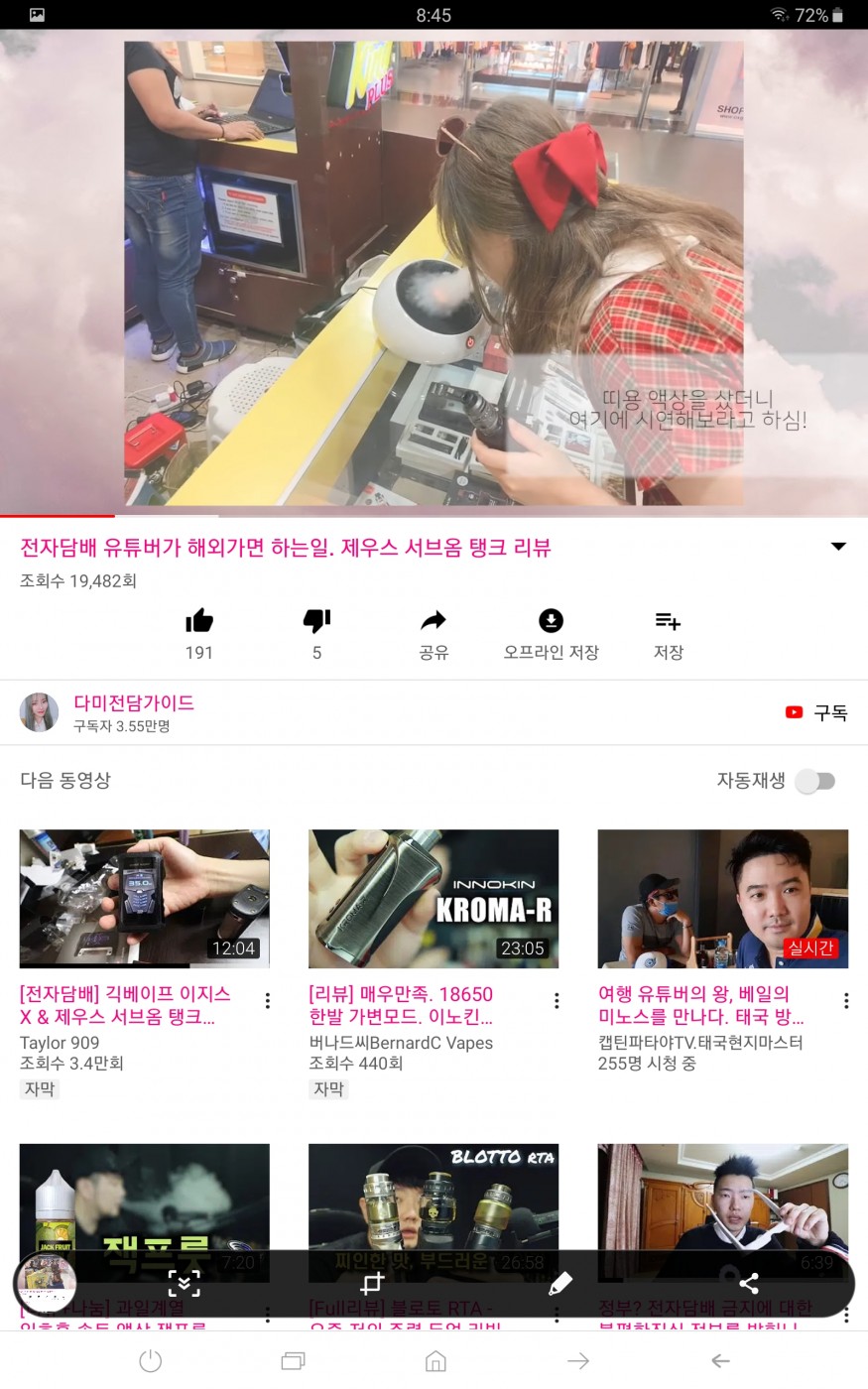Open options for the BernardC Vapes video
The height and width of the screenshot is (1389, 868).
click(x=557, y=1001)
